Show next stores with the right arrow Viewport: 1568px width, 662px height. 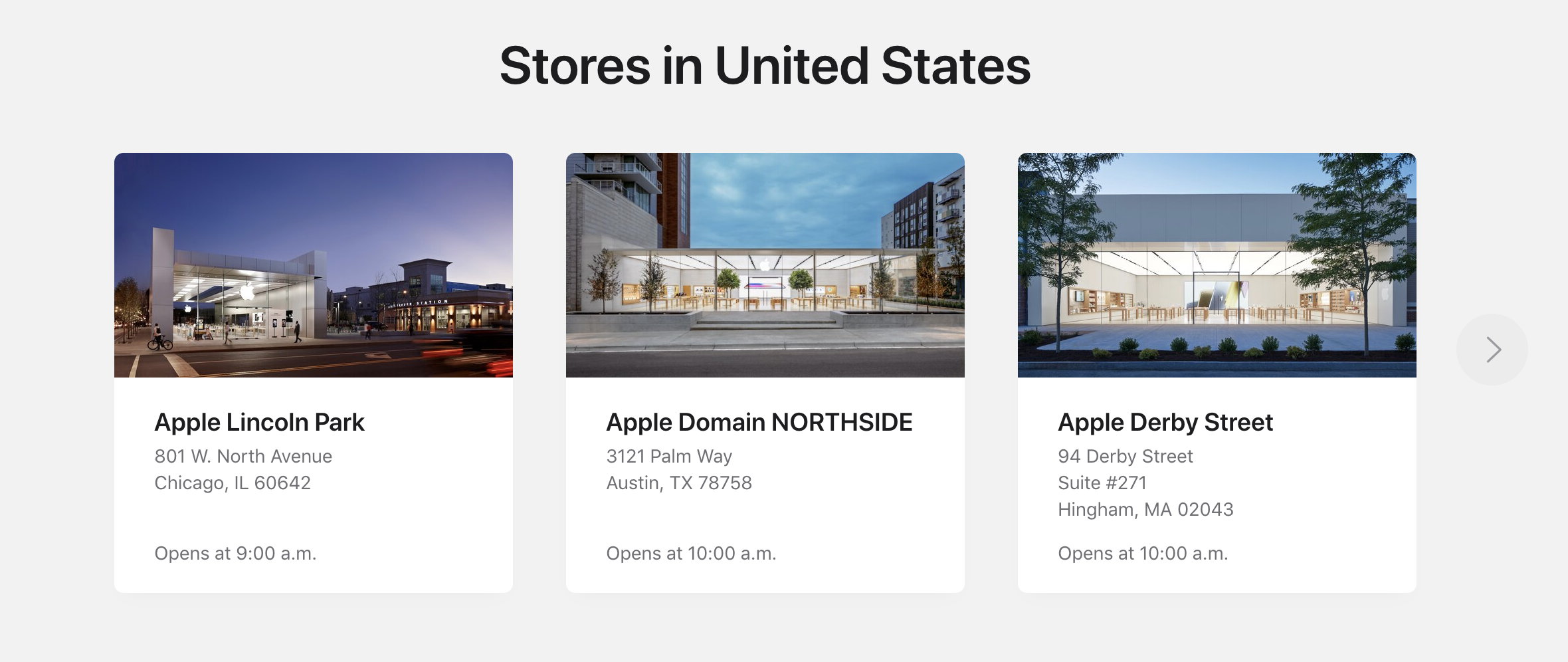point(1492,350)
